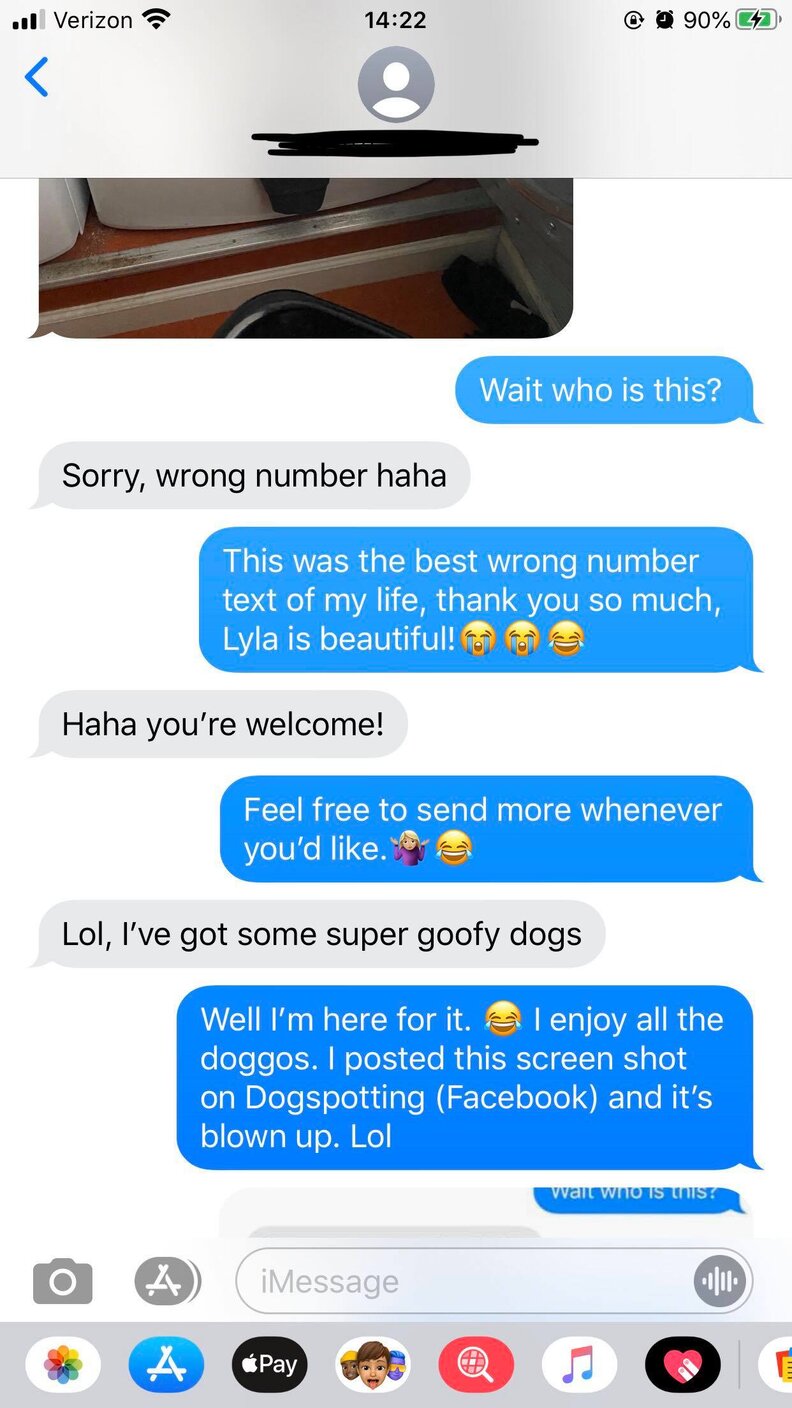Open the Music app in drawer
Screen dimensions: 792x1408
tap(579, 1365)
